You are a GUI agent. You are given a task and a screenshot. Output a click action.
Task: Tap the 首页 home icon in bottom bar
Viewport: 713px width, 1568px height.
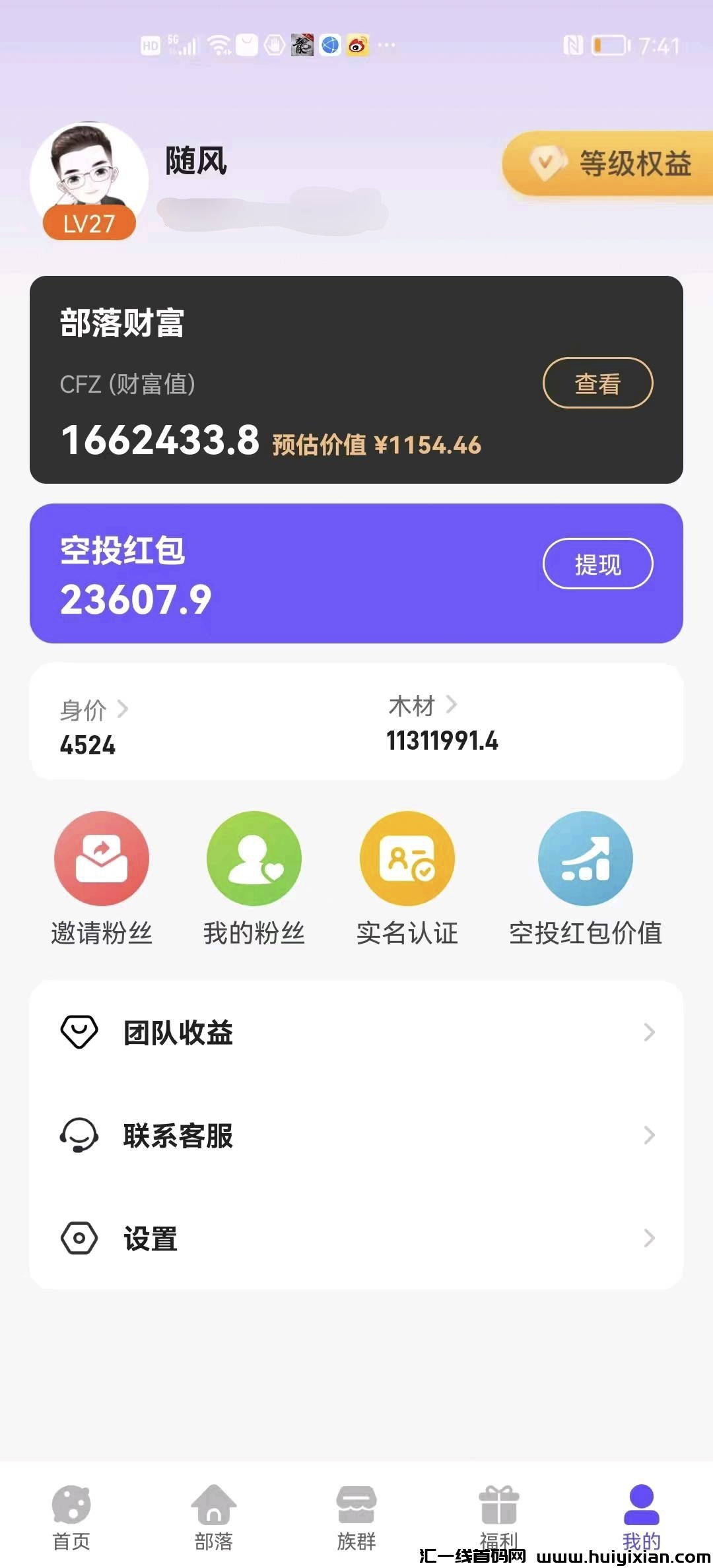(x=71, y=1505)
